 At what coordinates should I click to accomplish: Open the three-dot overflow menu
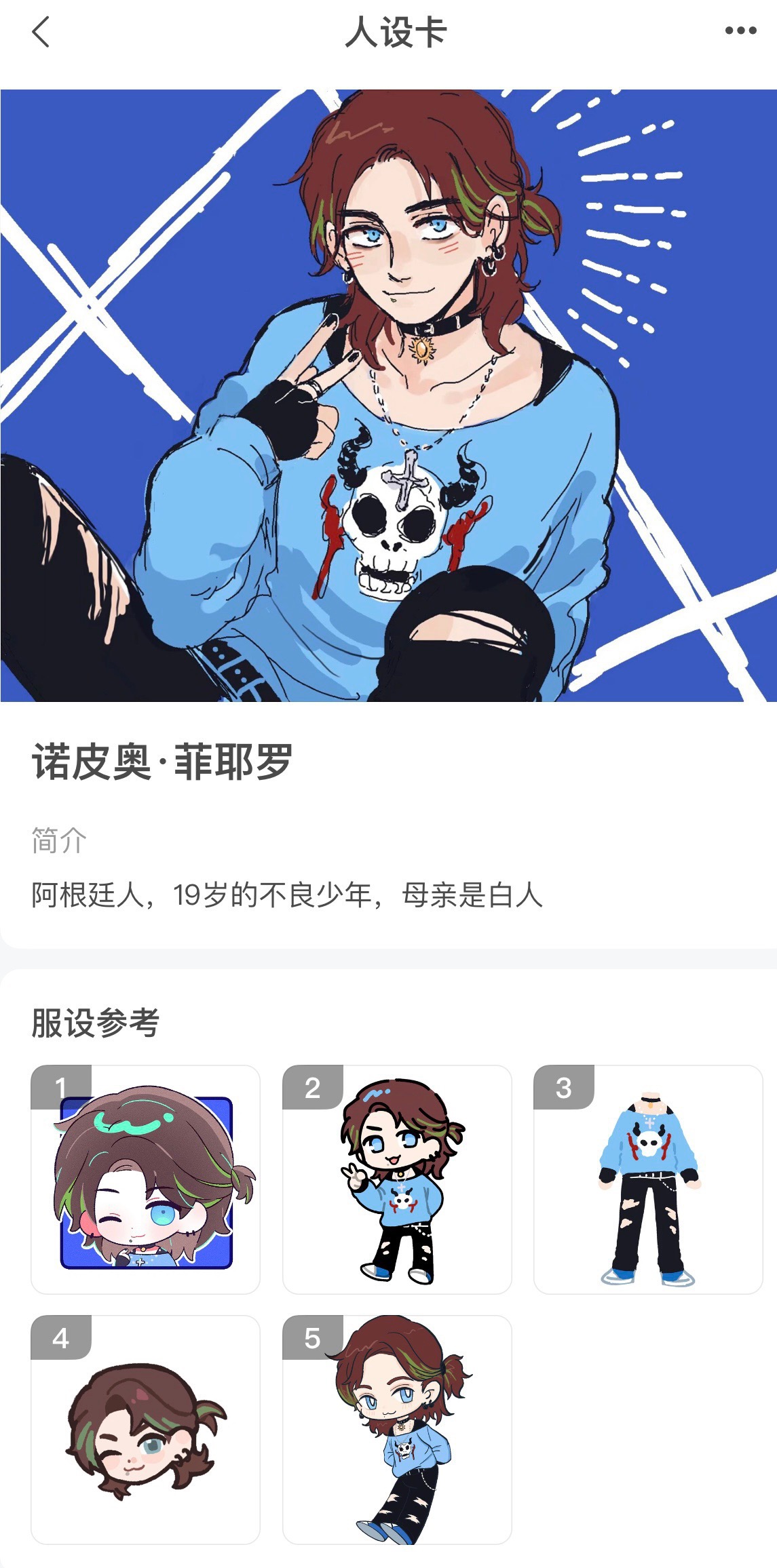[740, 31]
